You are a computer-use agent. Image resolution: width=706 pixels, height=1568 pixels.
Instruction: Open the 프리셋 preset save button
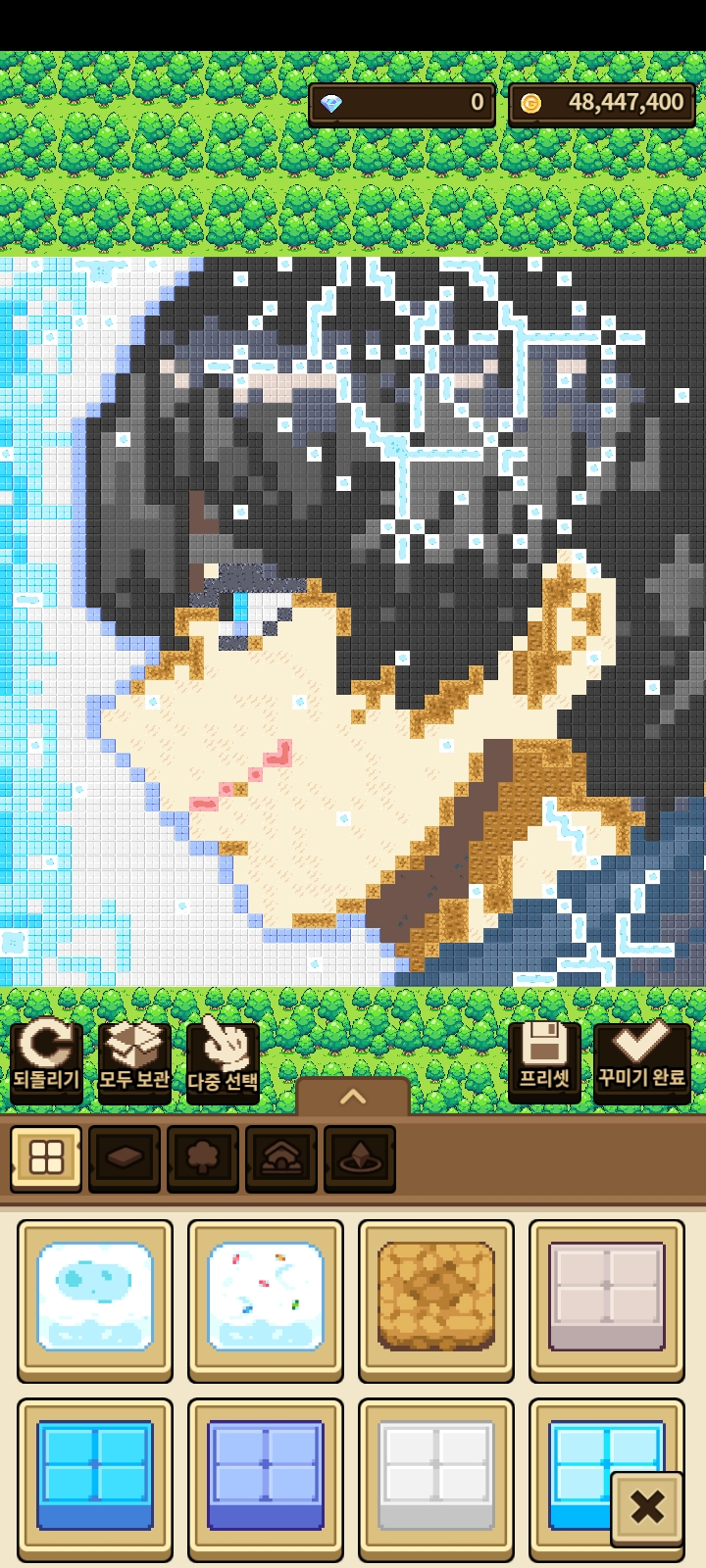[544, 1060]
